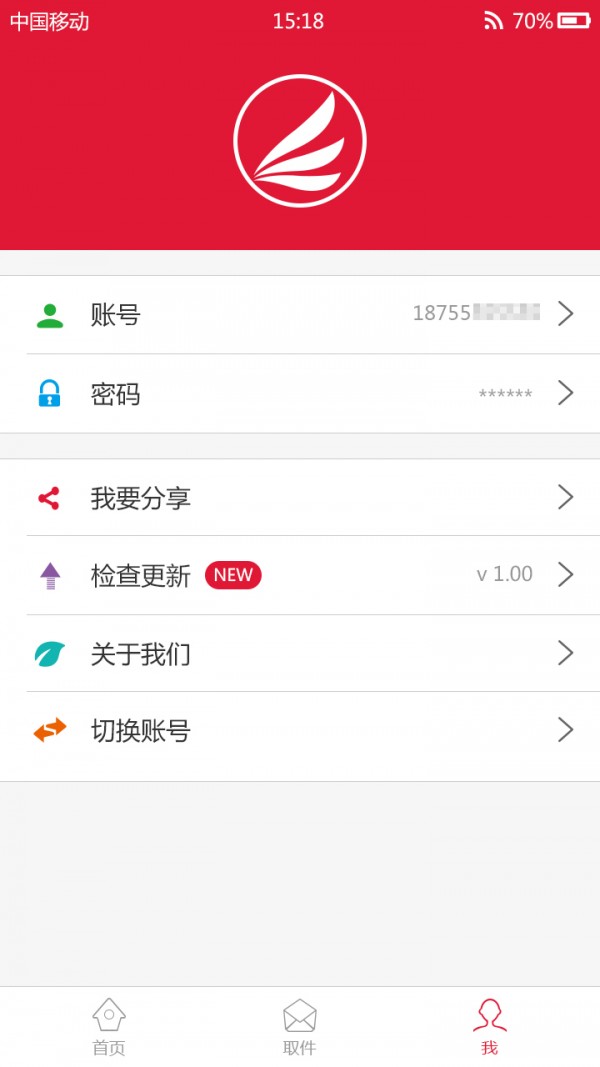Go to the 取件 pickup tab
Screen dimensions: 600x1067
coord(300,1027)
